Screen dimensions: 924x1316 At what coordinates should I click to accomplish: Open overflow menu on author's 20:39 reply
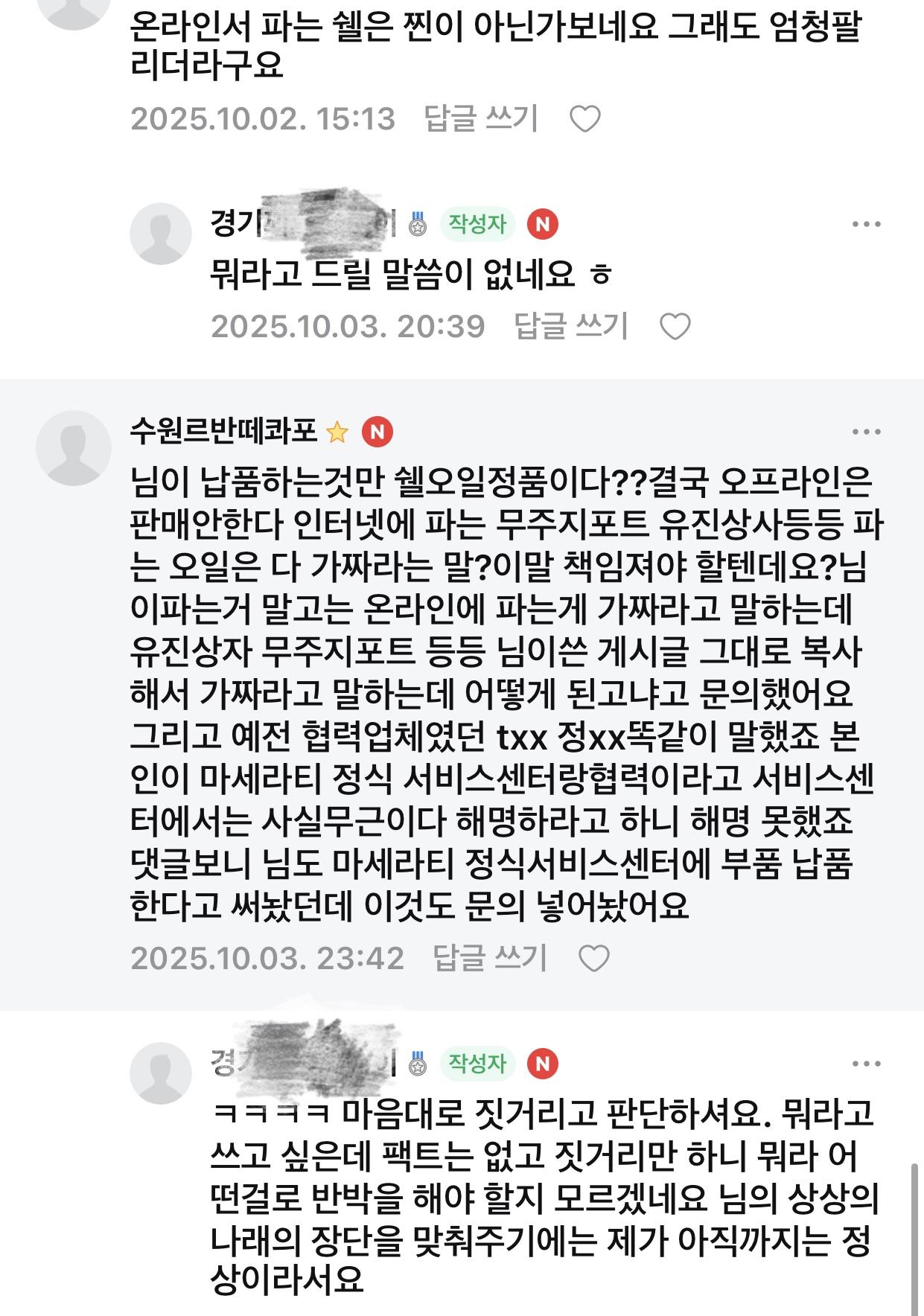[x=866, y=224]
